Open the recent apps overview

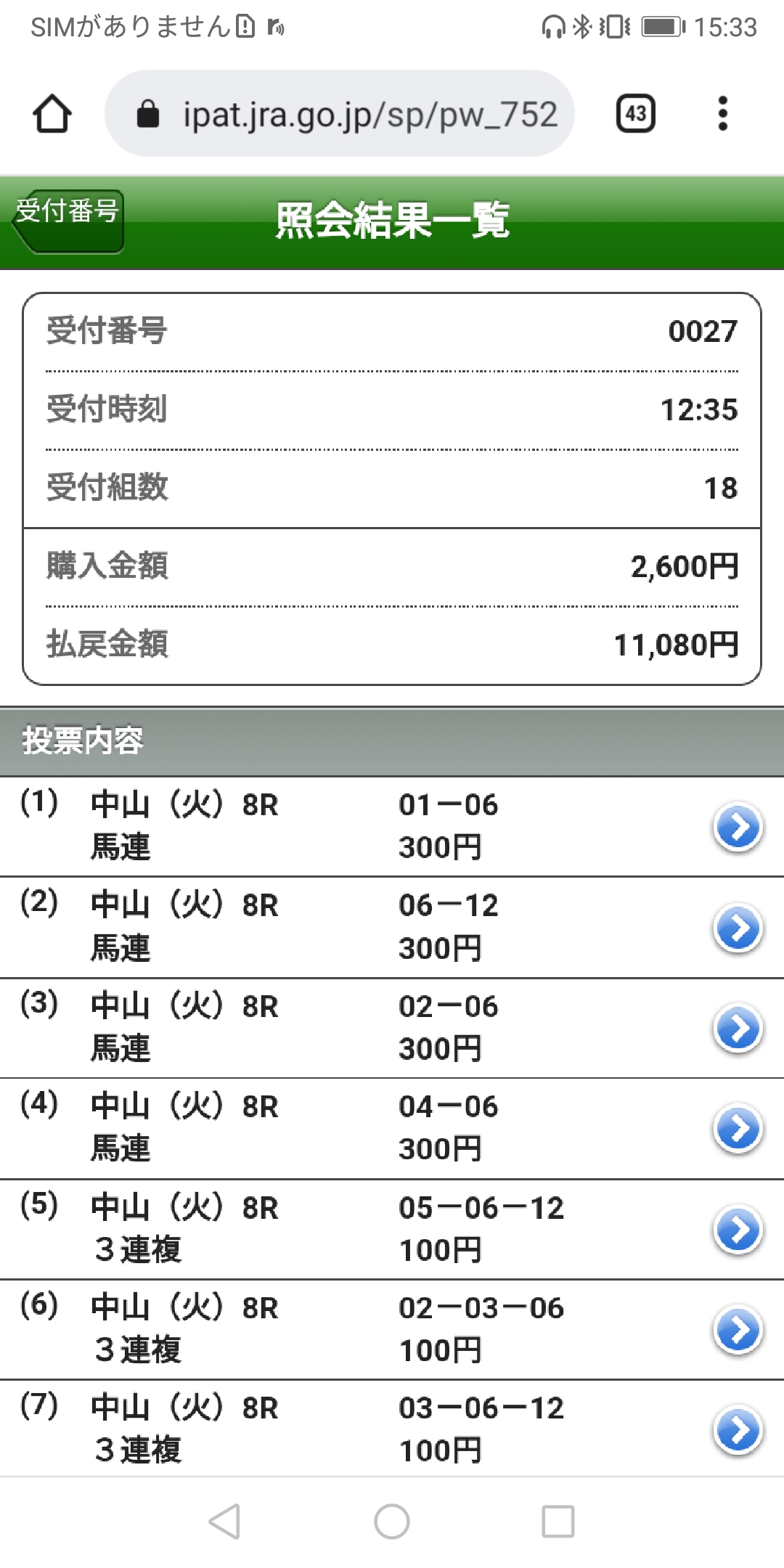click(x=558, y=1522)
